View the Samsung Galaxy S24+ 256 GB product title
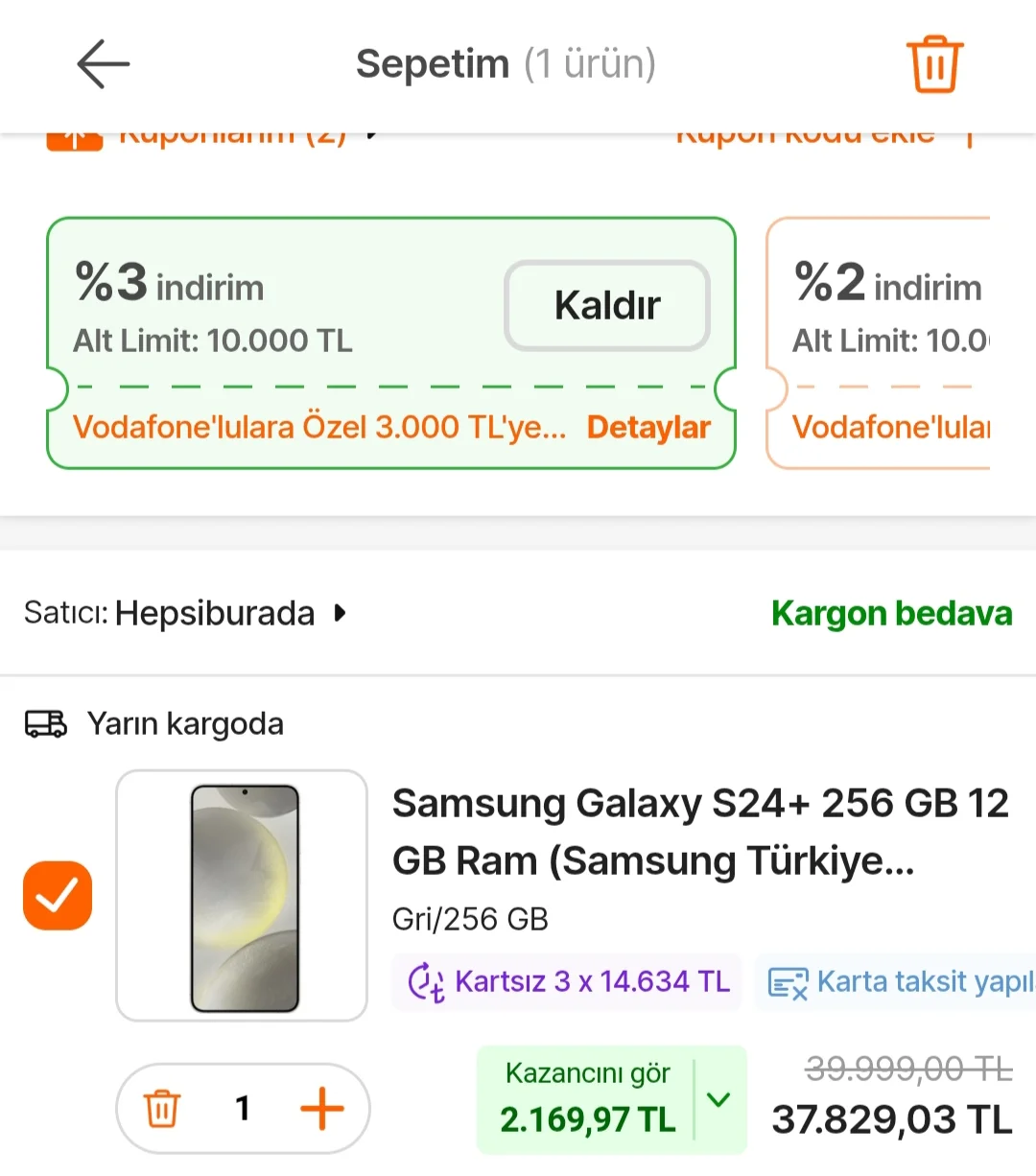Screen dimensions: 1036x1176 (700, 831)
